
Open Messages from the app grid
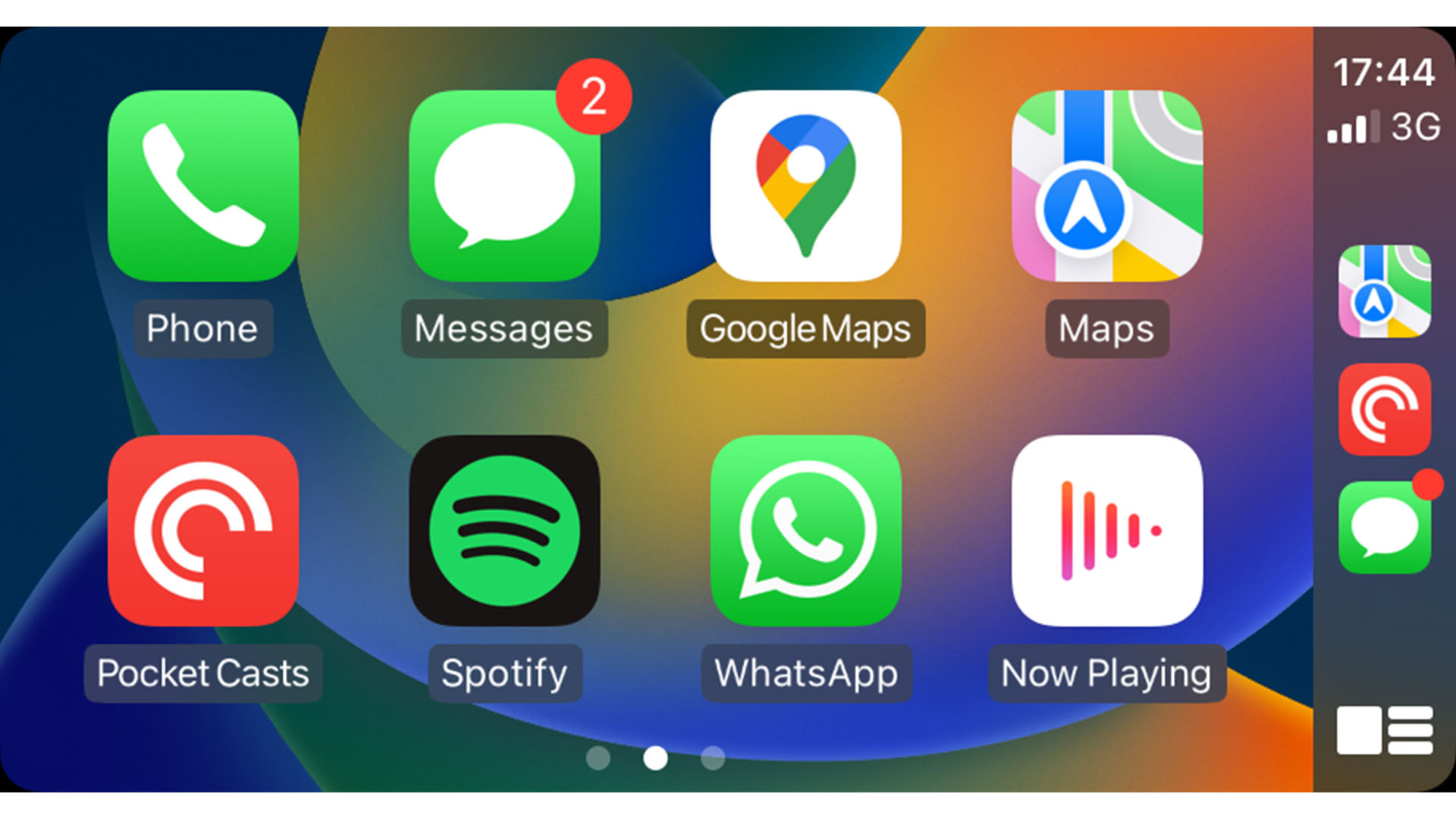pos(504,187)
